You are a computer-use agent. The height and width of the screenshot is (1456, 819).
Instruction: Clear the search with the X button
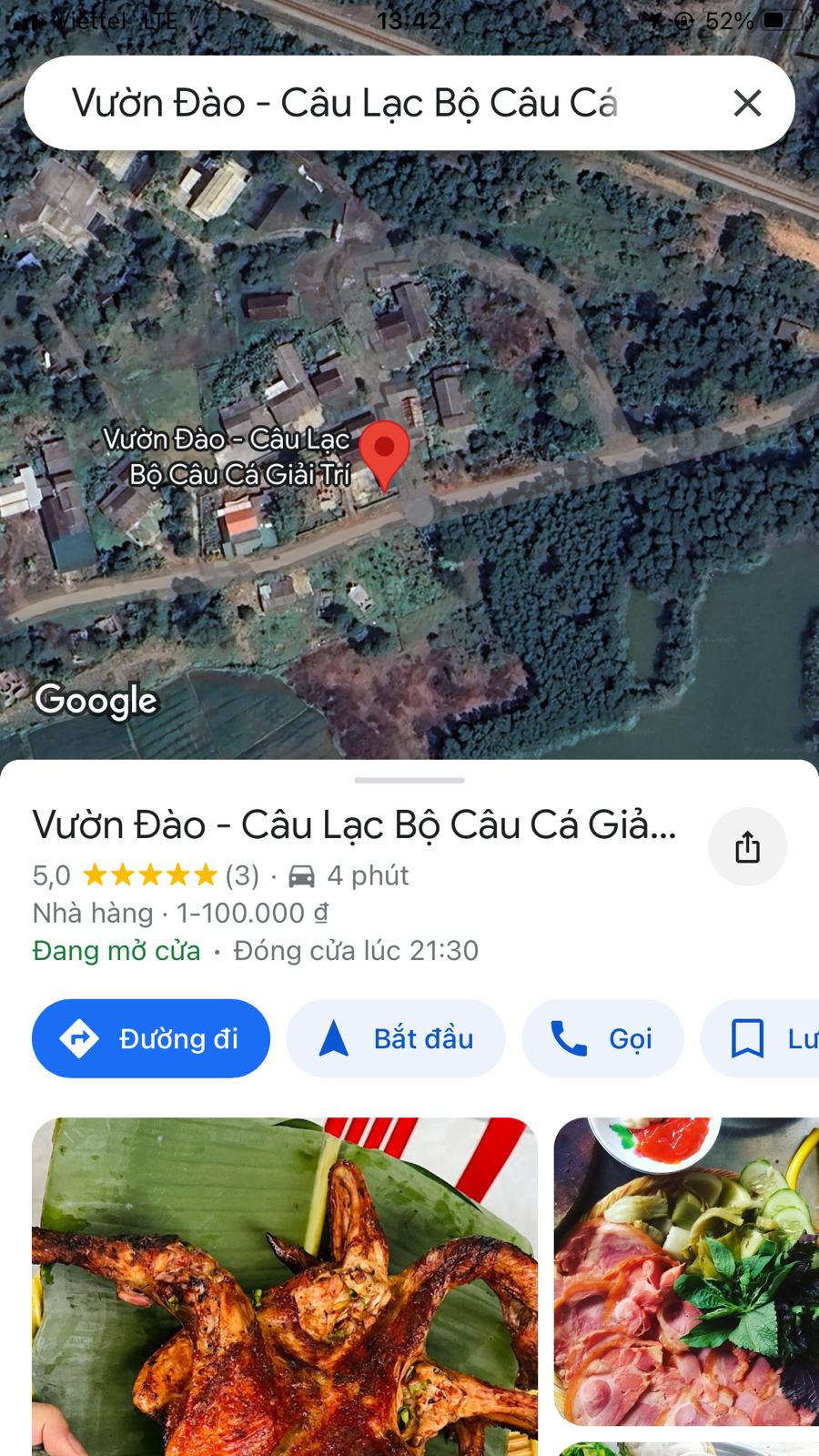click(747, 103)
